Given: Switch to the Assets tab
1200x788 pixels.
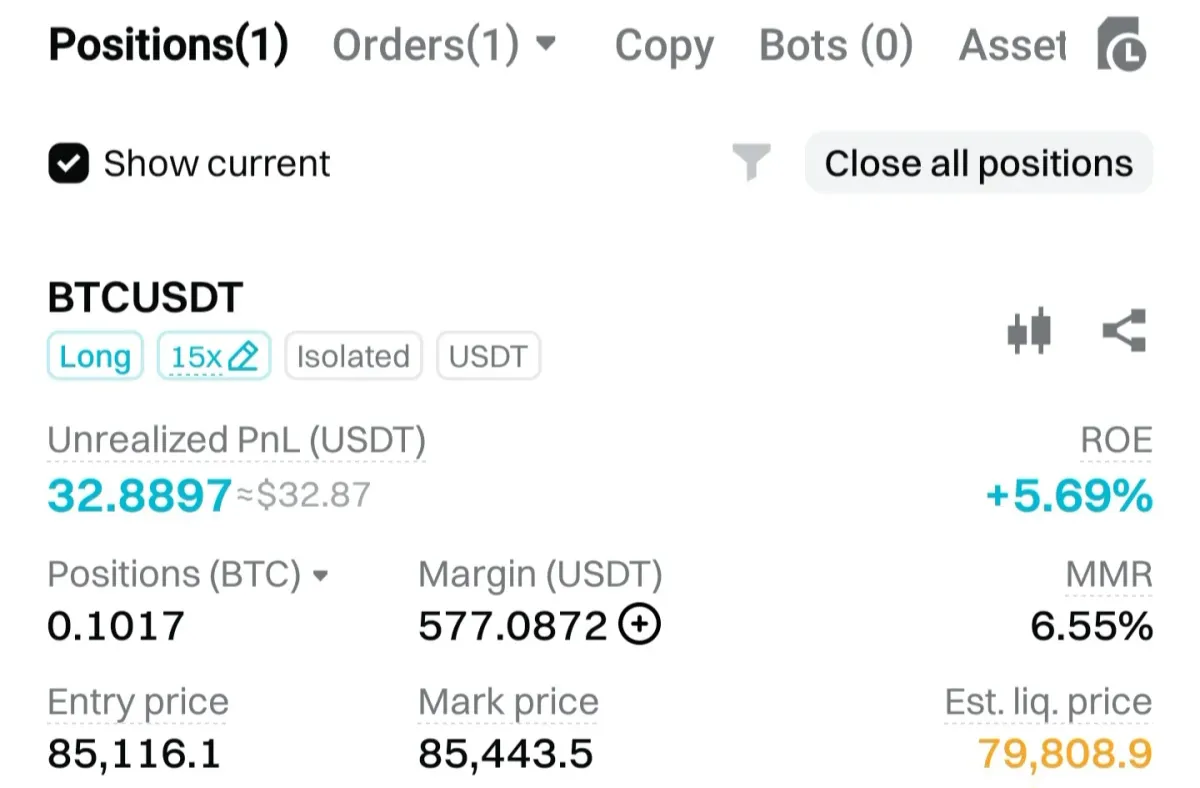Looking at the screenshot, I should point(1012,45).
